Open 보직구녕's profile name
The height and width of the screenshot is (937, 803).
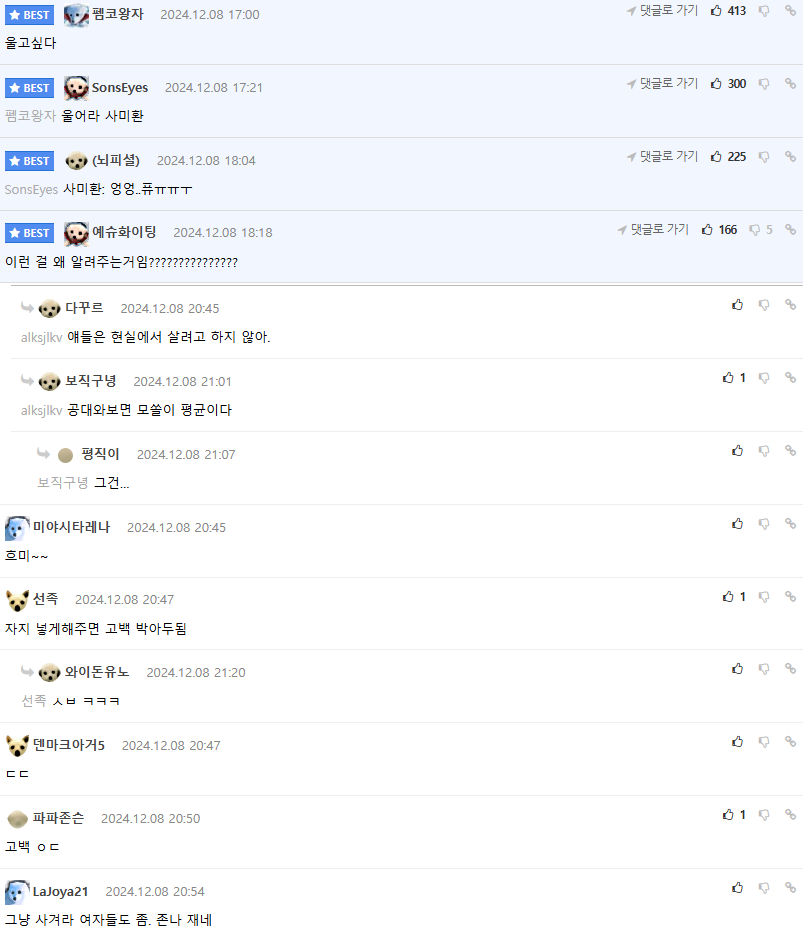(x=91, y=381)
